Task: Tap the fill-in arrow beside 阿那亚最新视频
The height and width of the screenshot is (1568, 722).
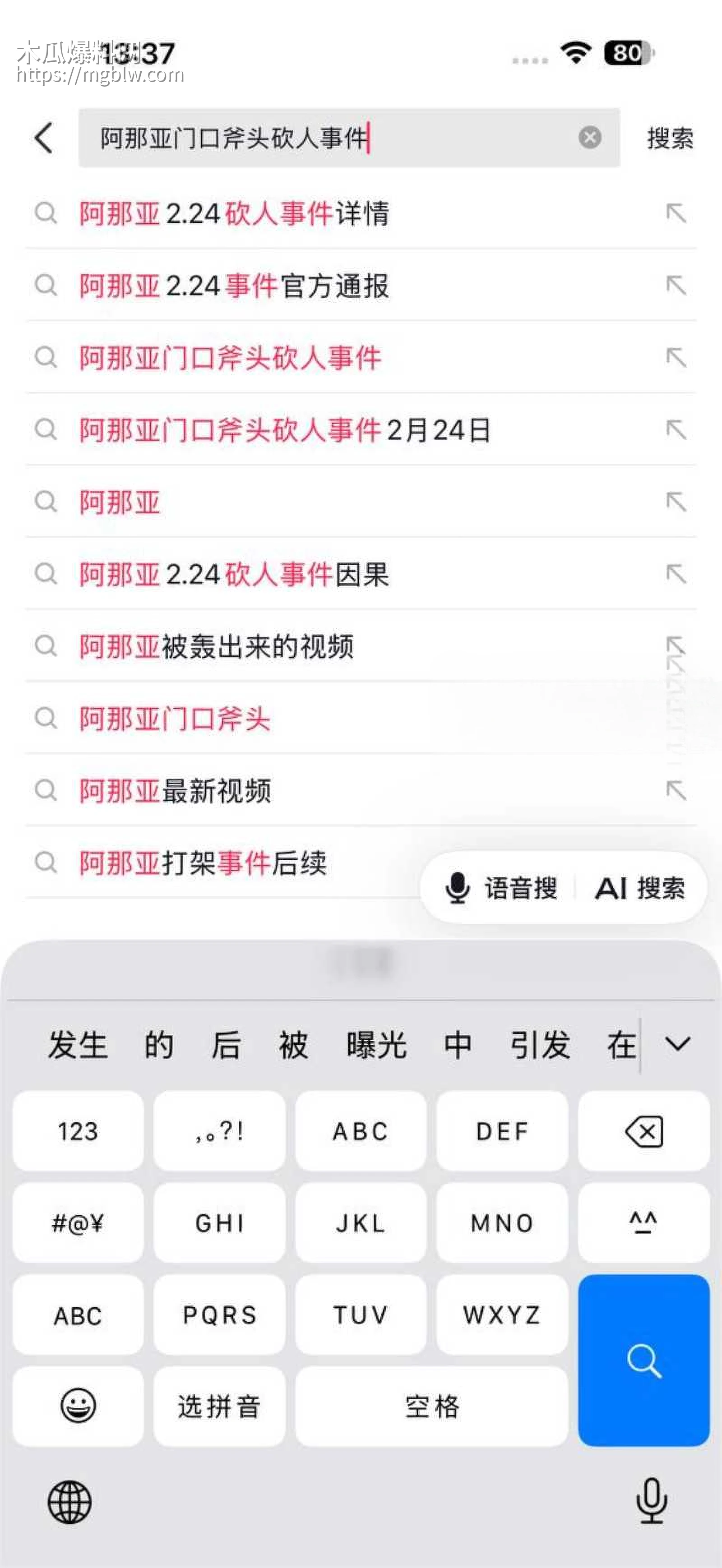Action: pyautogui.click(x=676, y=791)
